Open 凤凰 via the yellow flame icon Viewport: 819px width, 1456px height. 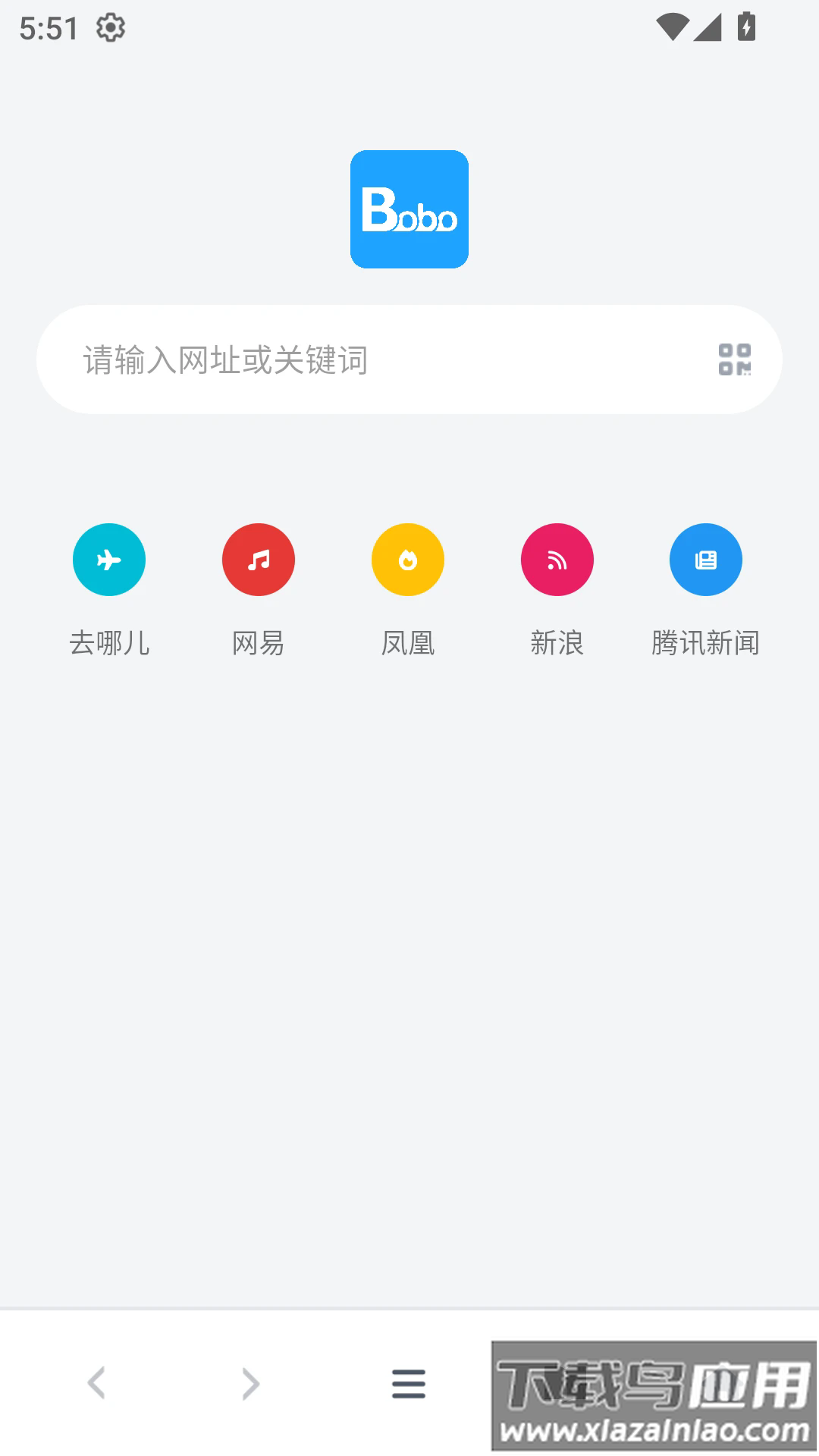click(407, 560)
